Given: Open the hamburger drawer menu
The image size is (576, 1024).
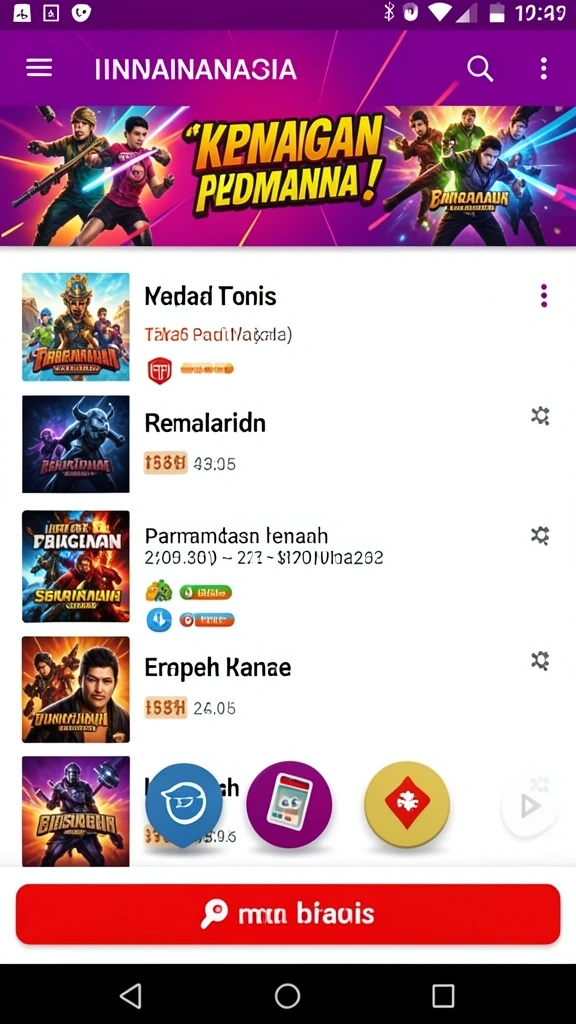Looking at the screenshot, I should 39,68.
